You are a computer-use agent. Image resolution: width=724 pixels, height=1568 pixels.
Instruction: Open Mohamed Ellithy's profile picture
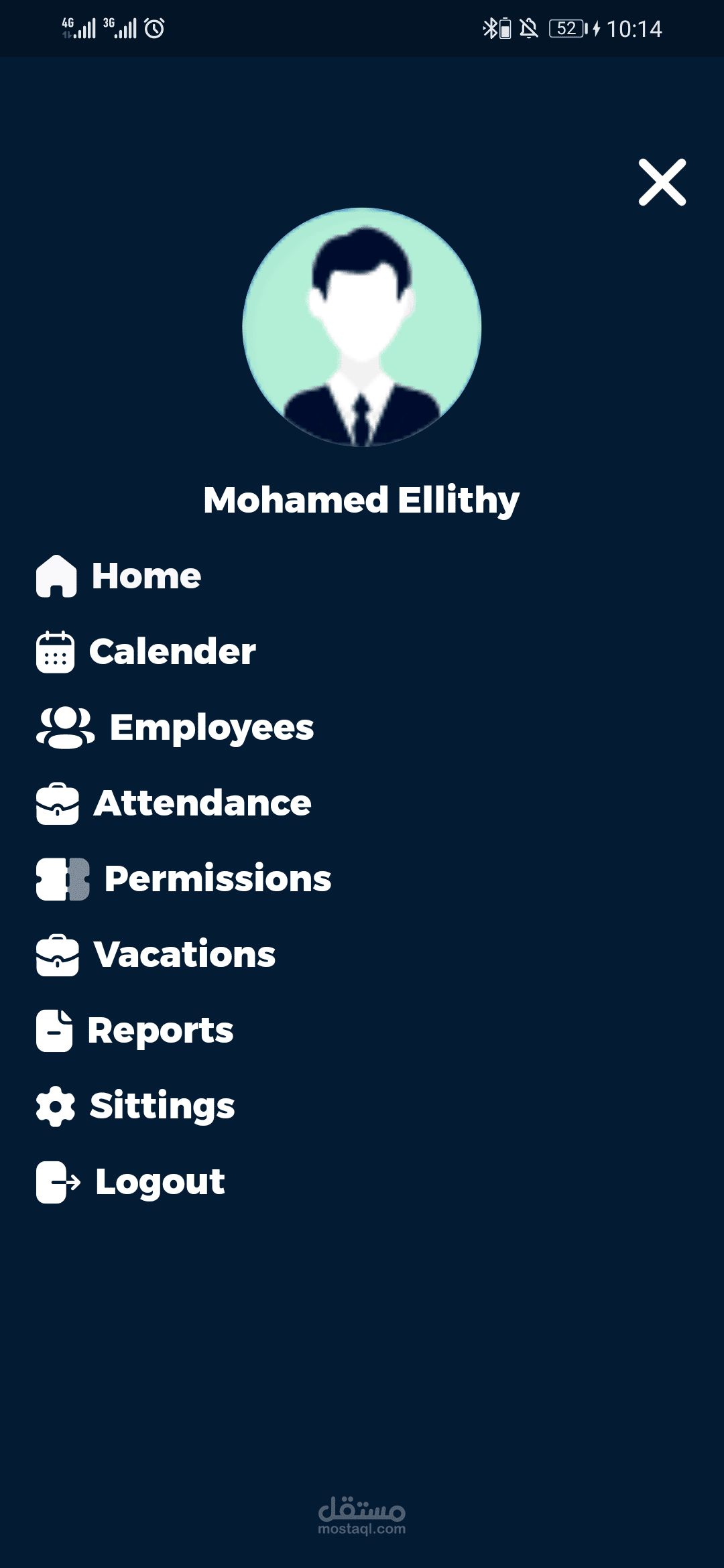pyautogui.click(x=362, y=327)
